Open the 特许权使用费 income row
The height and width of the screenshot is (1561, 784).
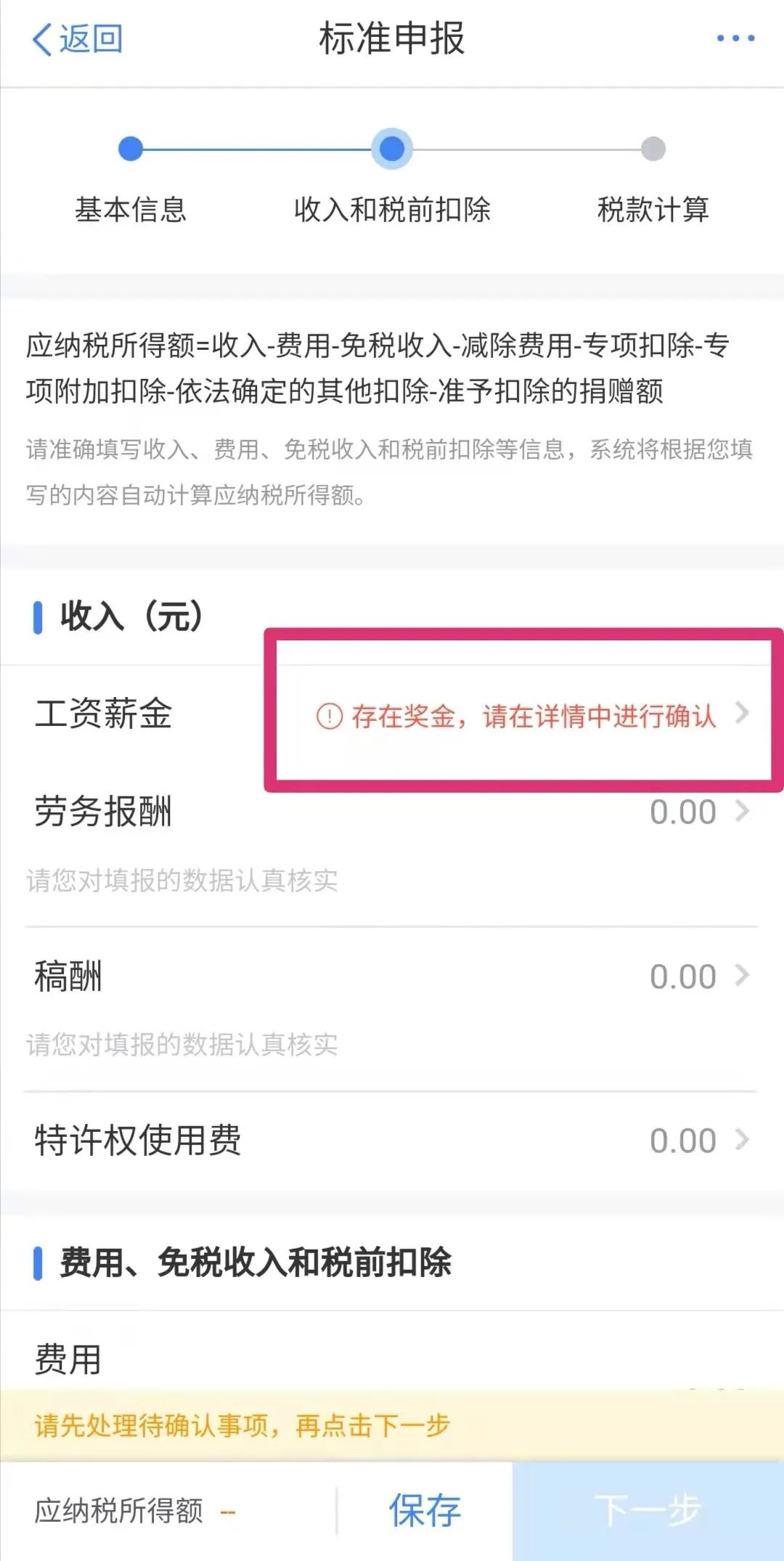[392, 1141]
